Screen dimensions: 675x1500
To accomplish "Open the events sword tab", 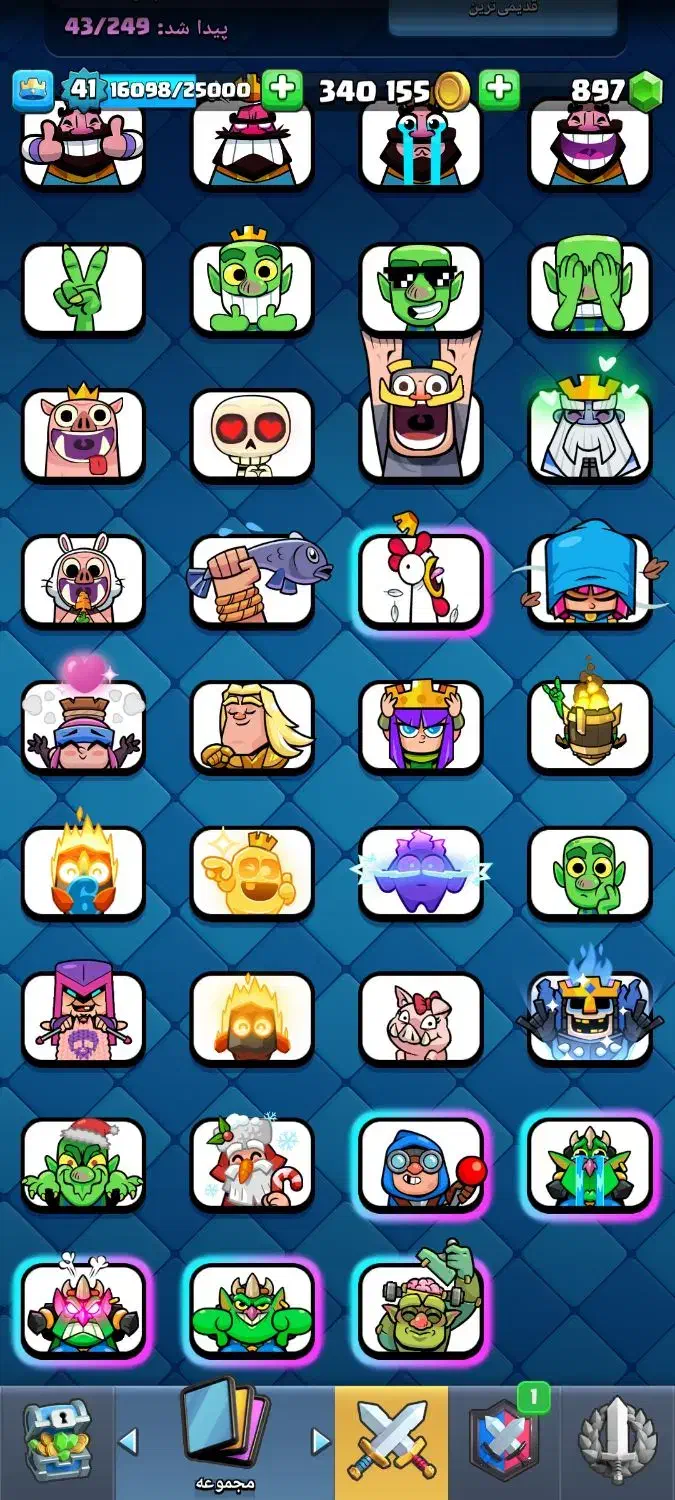I will (617, 1440).
